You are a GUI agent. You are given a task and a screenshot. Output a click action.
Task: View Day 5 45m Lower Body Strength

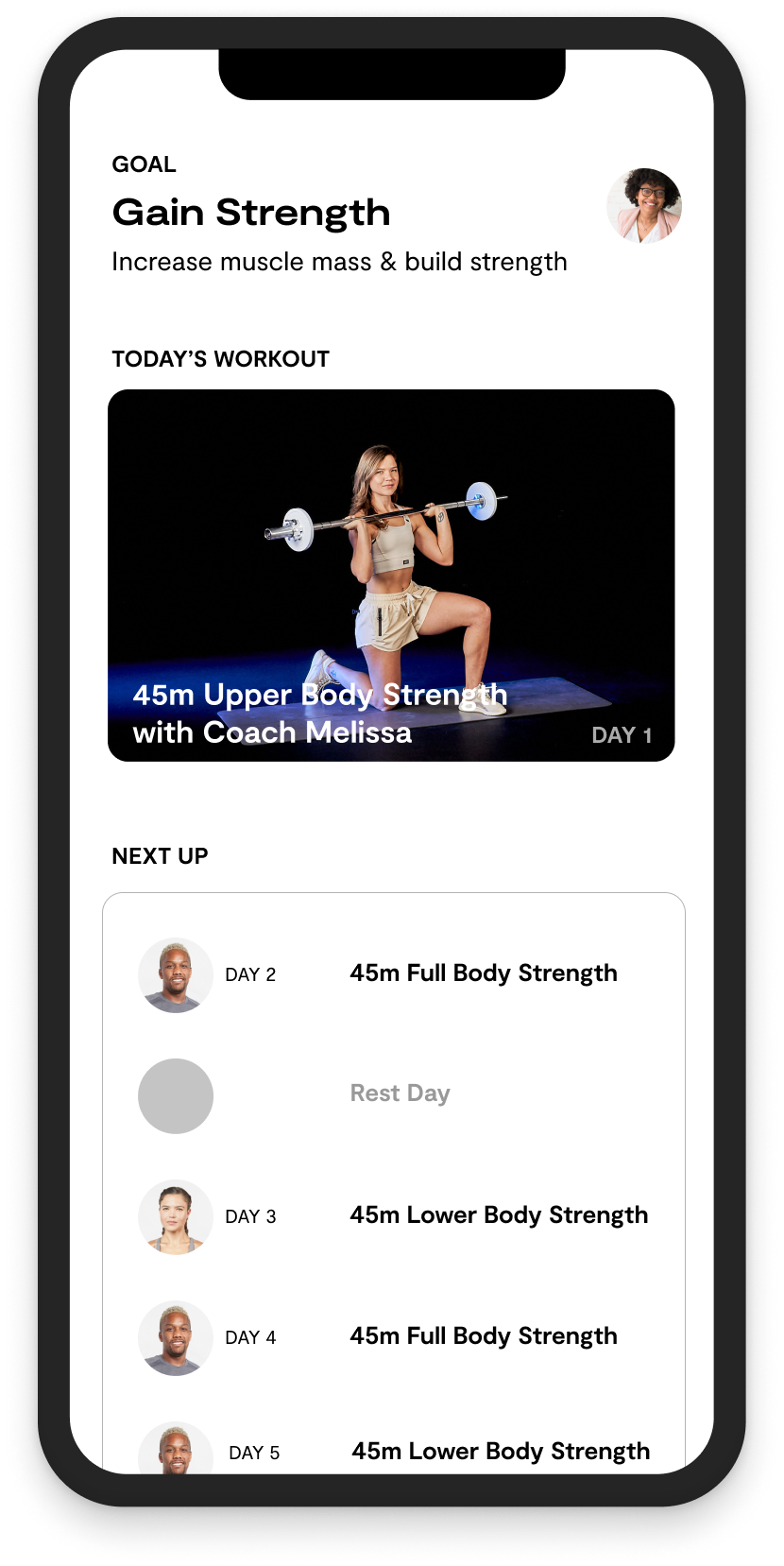coord(500,1451)
